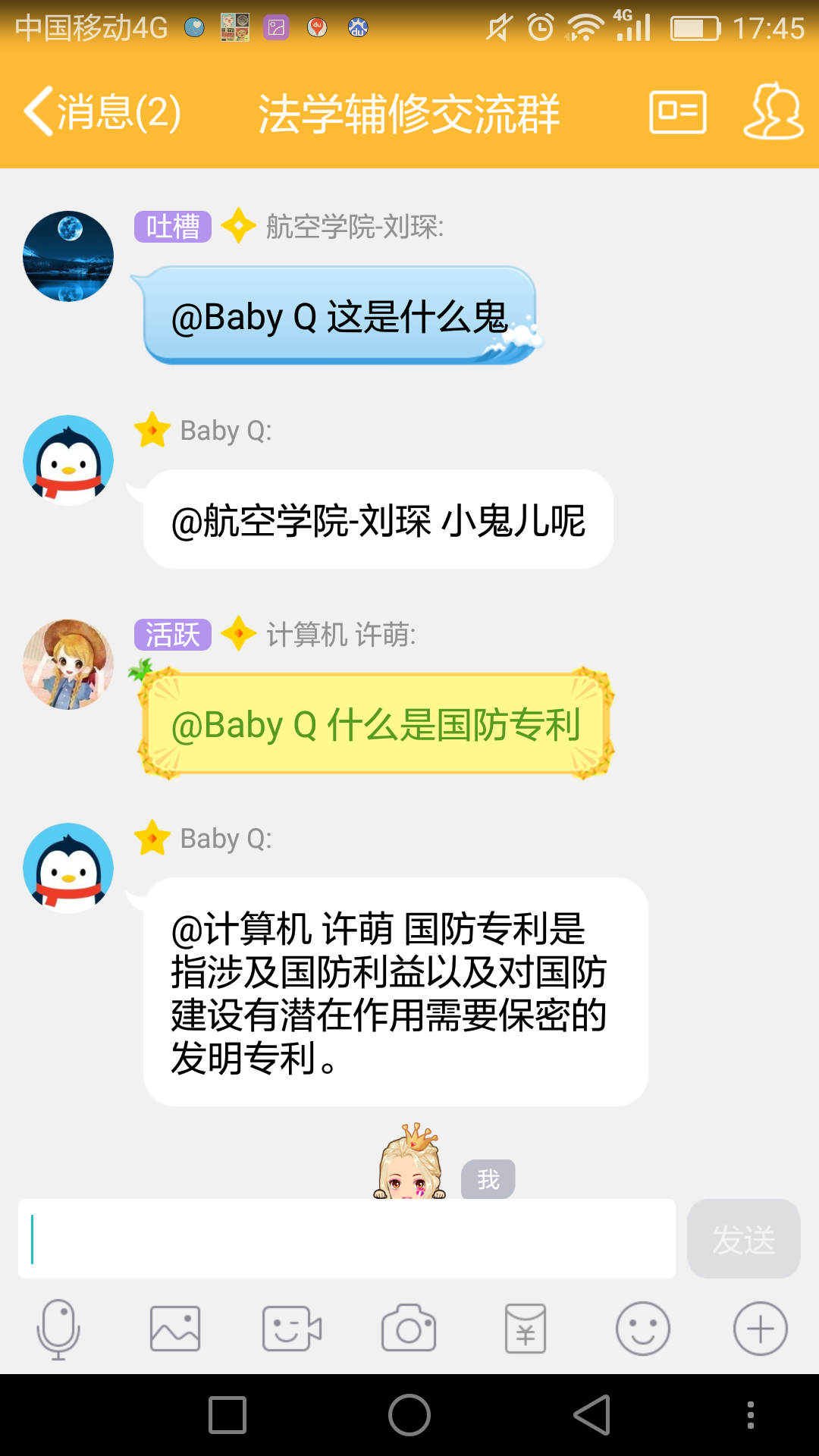This screenshot has height=1456, width=819.
Task: Focus the message text input field
Action: (x=347, y=1239)
